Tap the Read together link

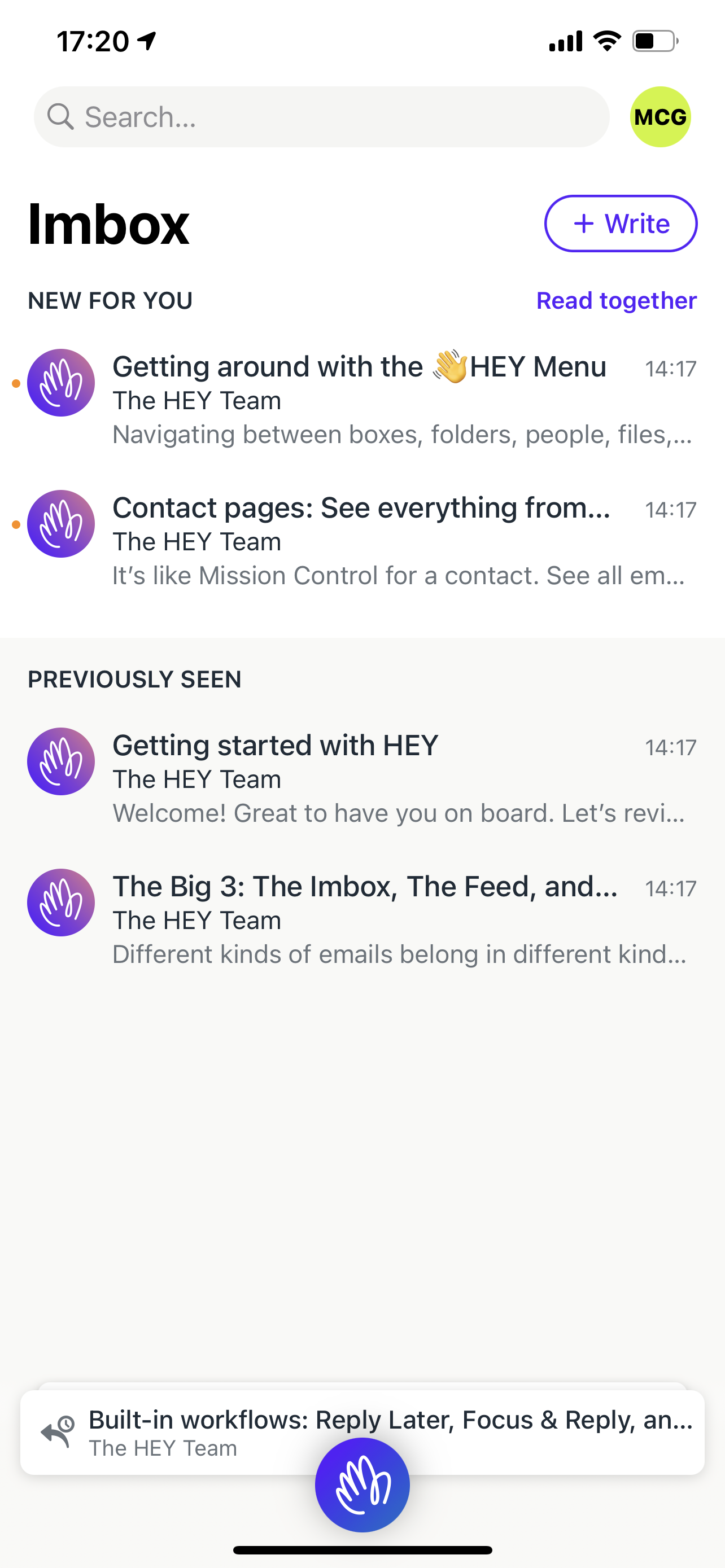click(616, 301)
